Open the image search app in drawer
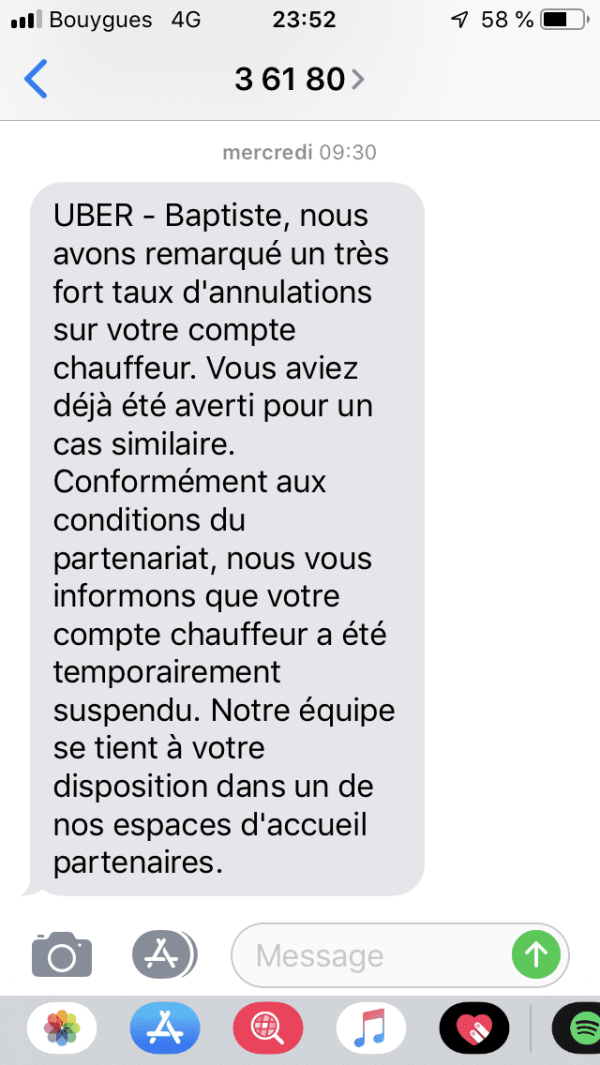 268,1028
